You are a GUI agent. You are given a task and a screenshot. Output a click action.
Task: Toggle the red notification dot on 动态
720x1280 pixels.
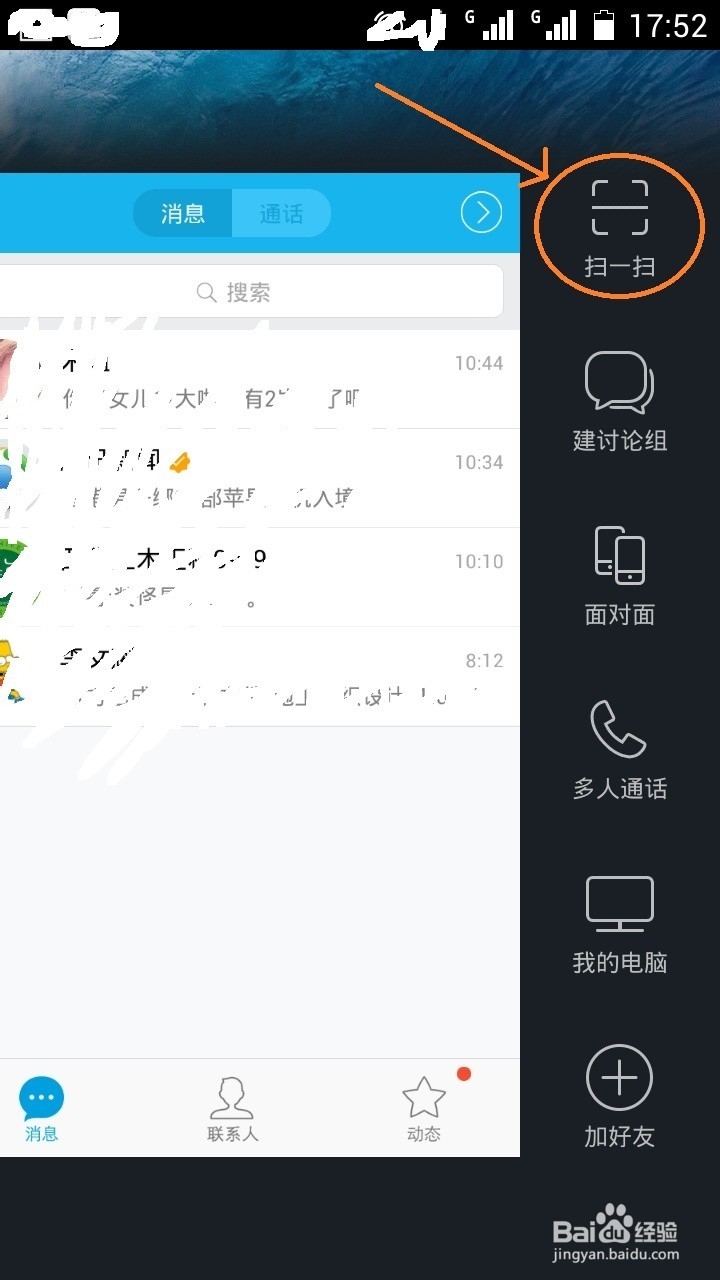pos(463,1072)
